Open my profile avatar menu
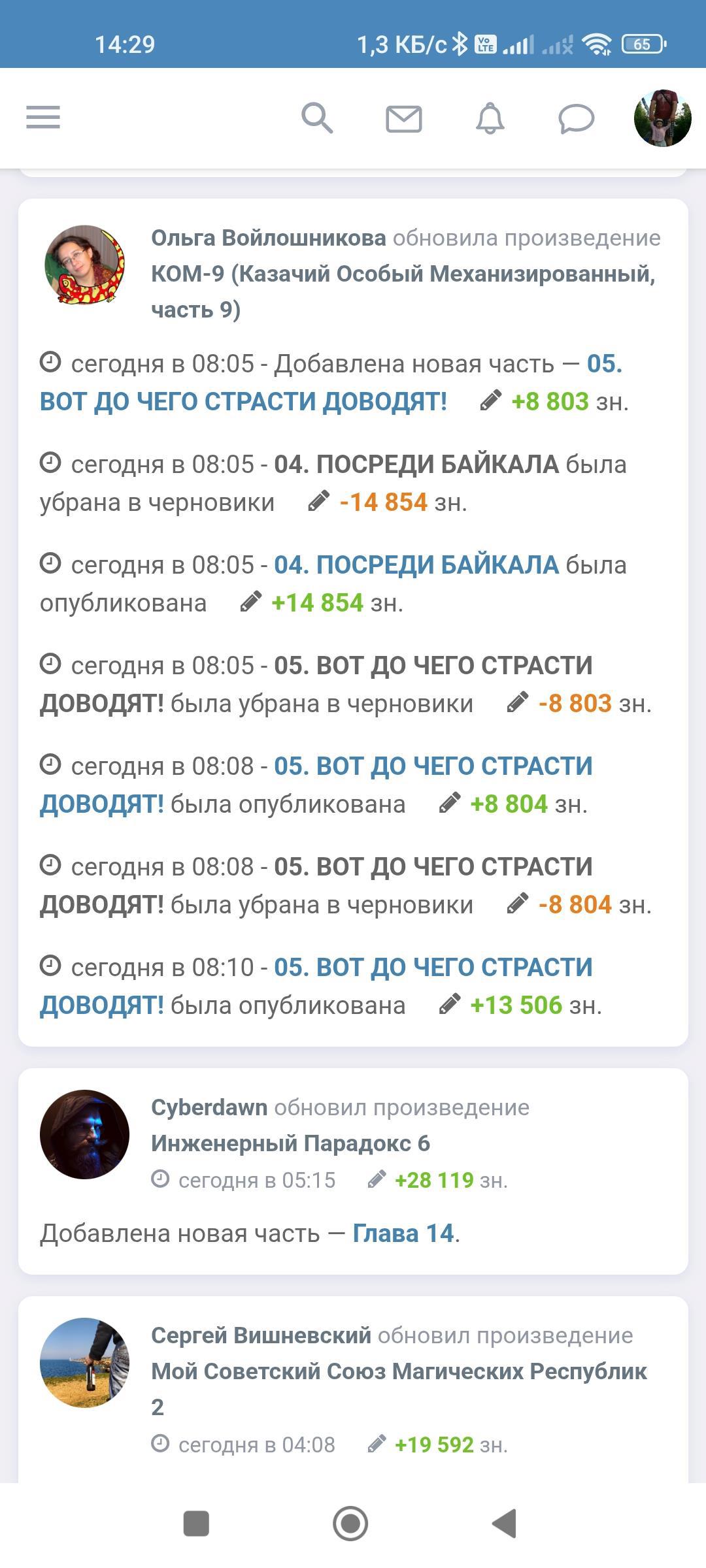 pyautogui.click(x=662, y=118)
